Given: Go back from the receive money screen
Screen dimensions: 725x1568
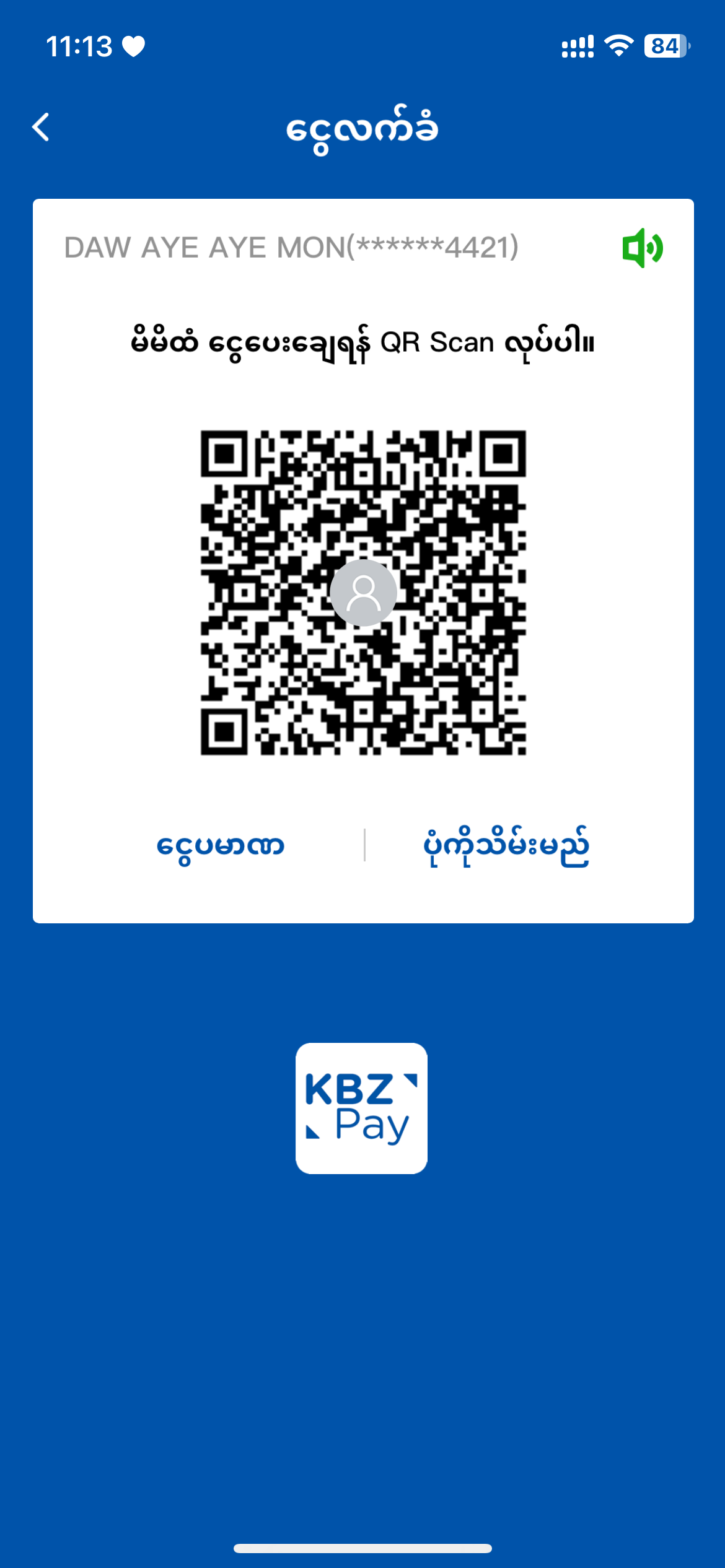Looking at the screenshot, I should click(x=41, y=128).
